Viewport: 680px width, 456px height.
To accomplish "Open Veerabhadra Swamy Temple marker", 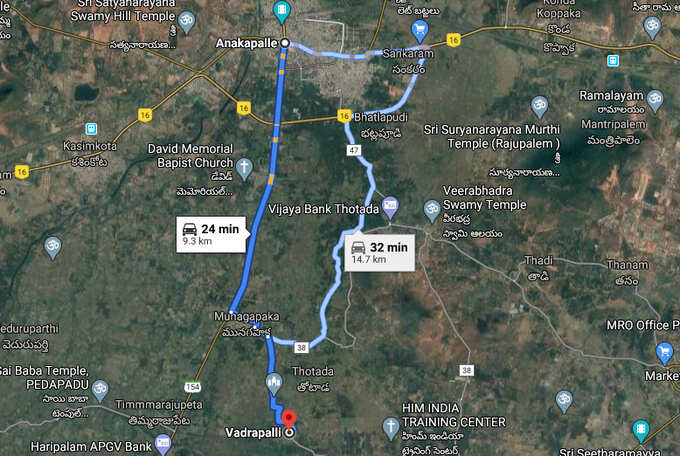I will coord(431,210).
